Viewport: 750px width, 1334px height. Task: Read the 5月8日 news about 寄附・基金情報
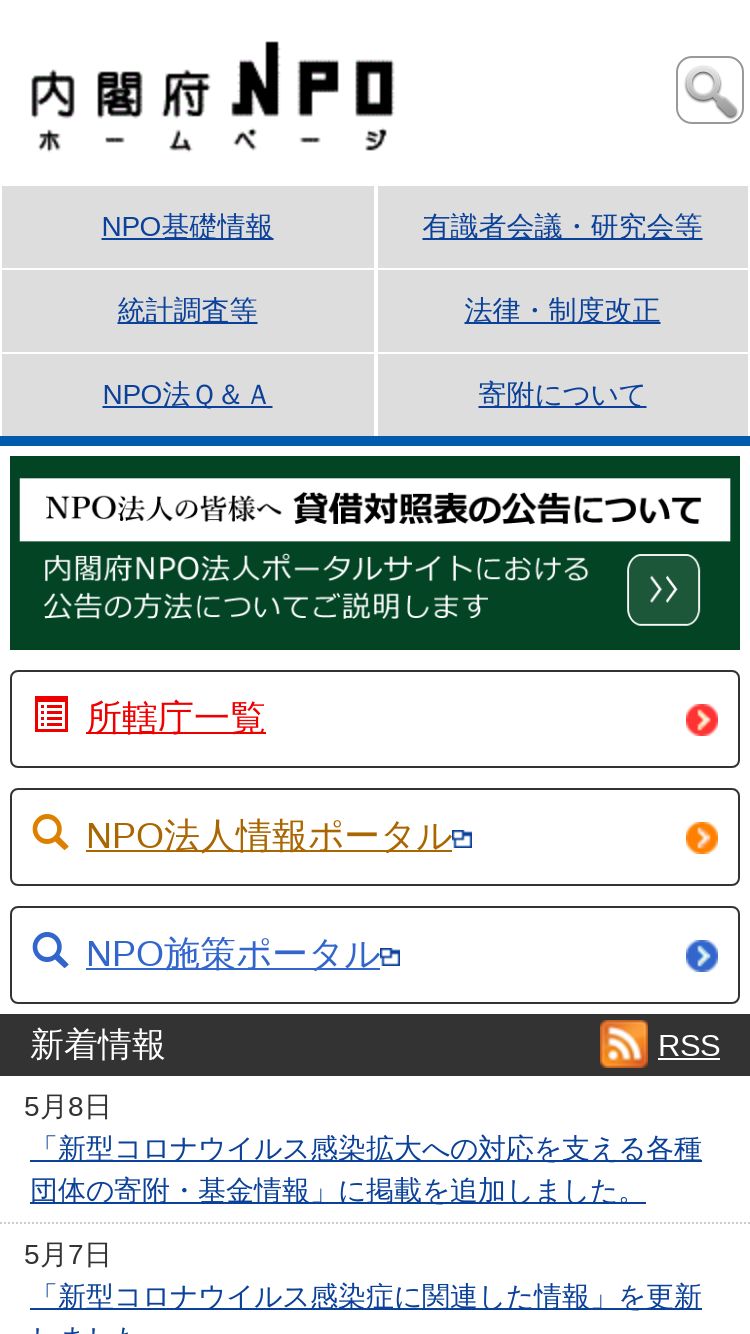(366, 1170)
